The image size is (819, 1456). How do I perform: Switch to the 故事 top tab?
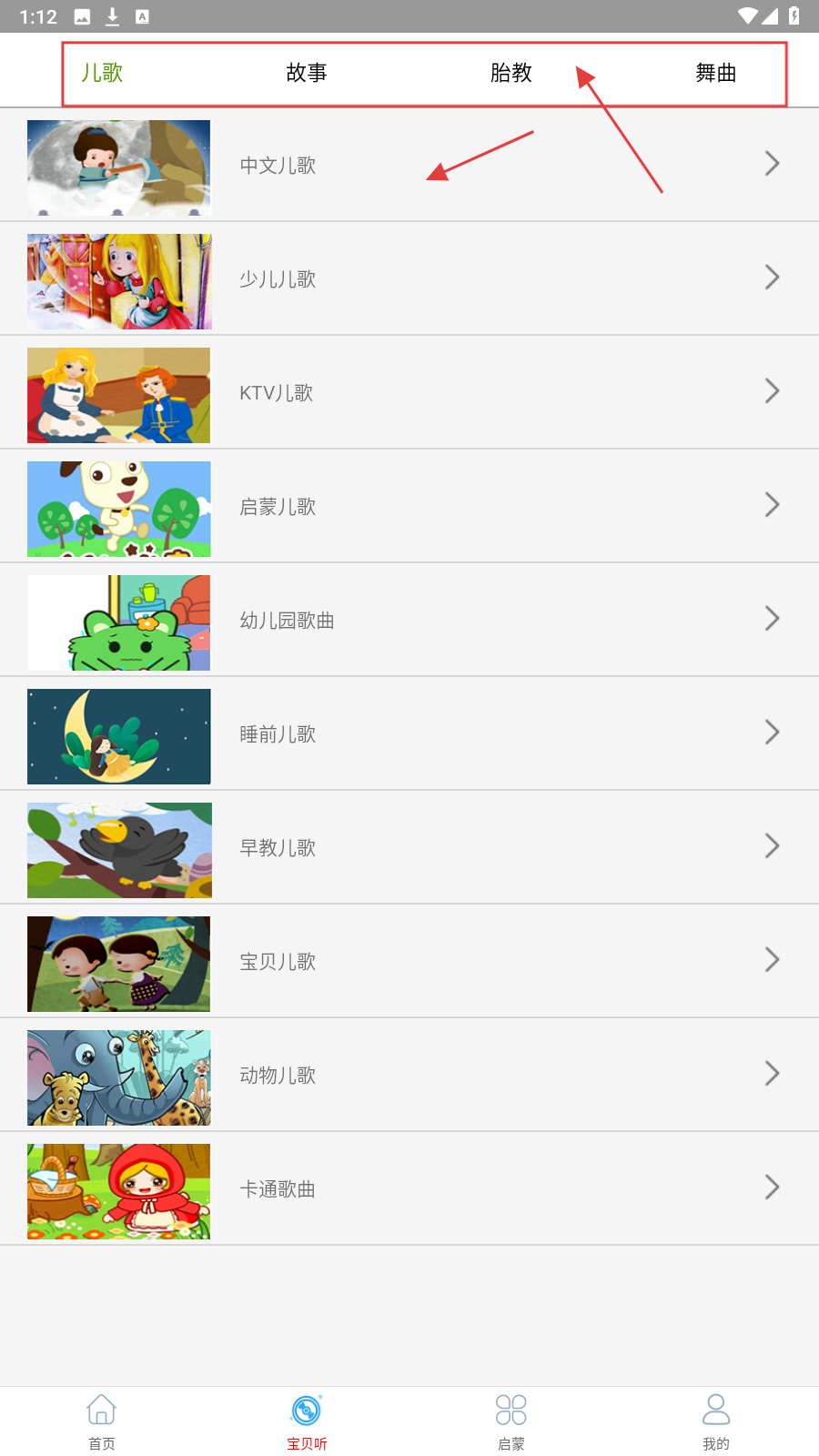tap(307, 73)
